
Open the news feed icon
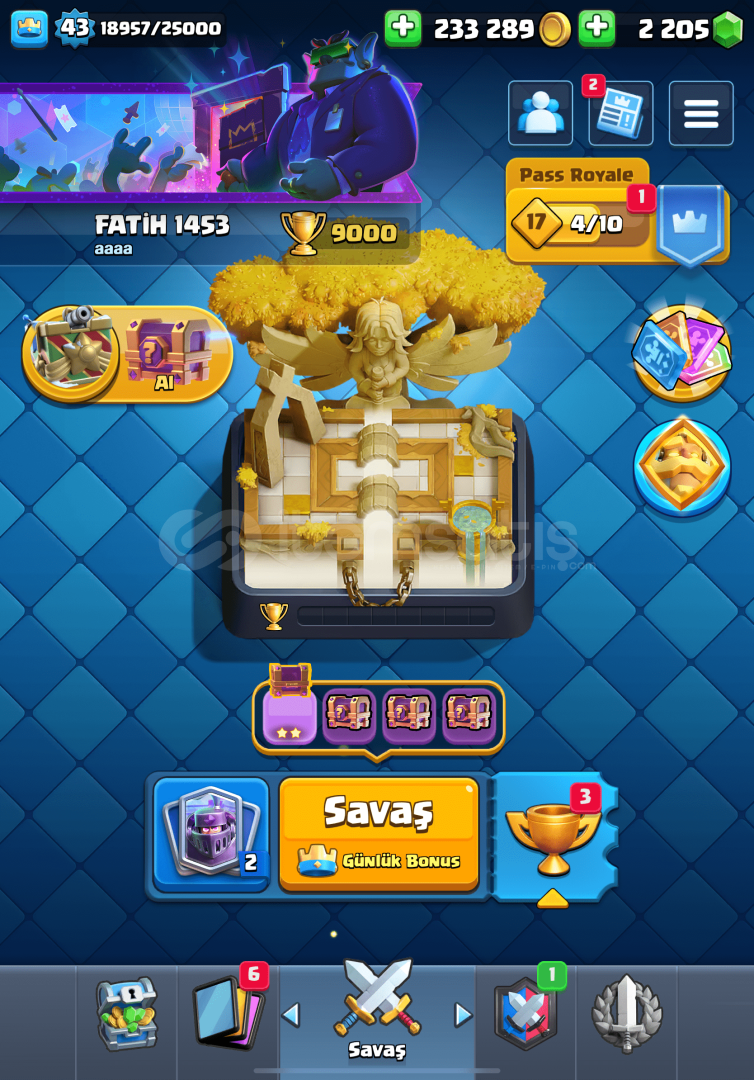620,113
